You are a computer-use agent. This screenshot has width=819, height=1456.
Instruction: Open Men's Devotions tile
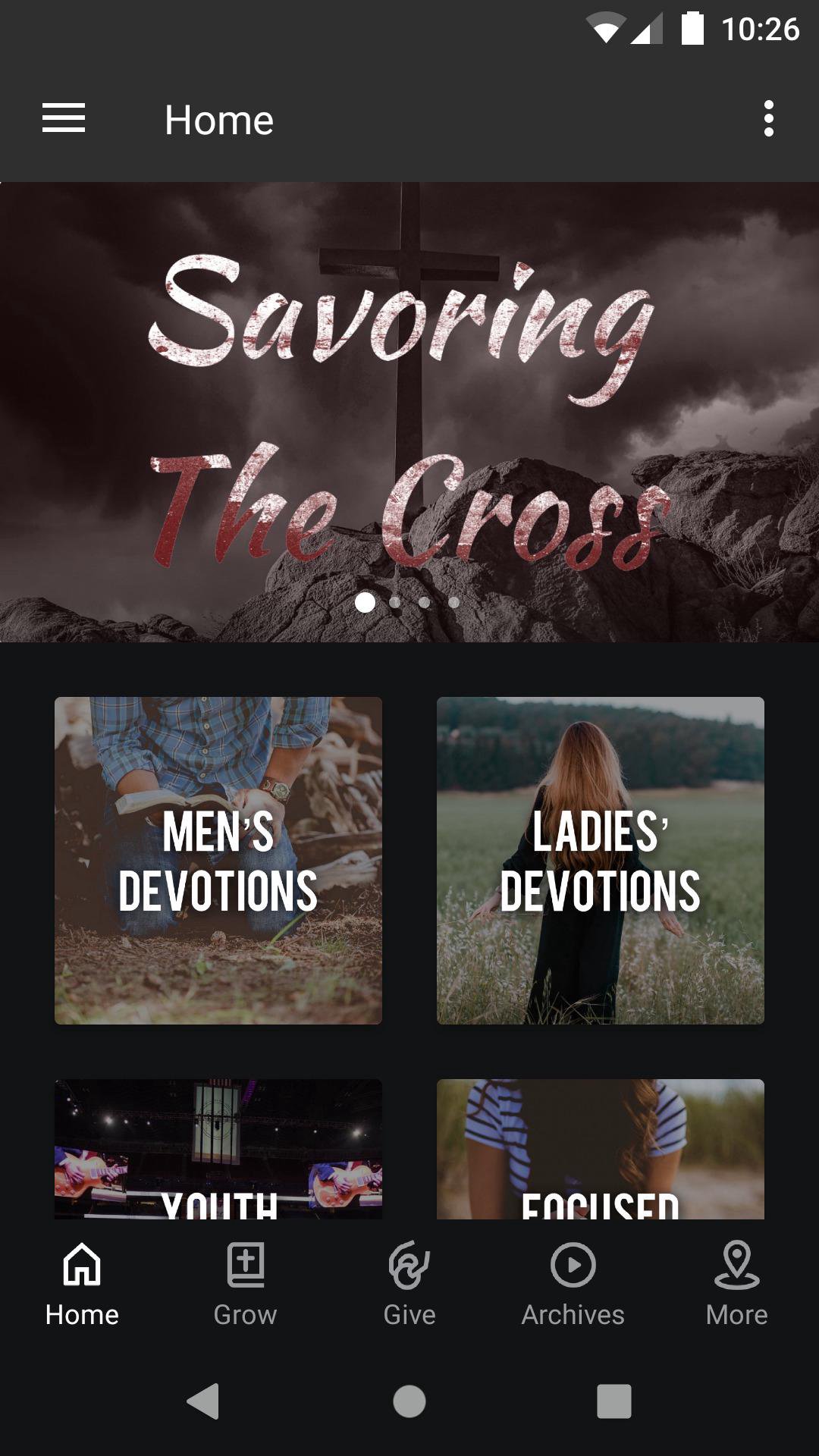click(x=218, y=861)
